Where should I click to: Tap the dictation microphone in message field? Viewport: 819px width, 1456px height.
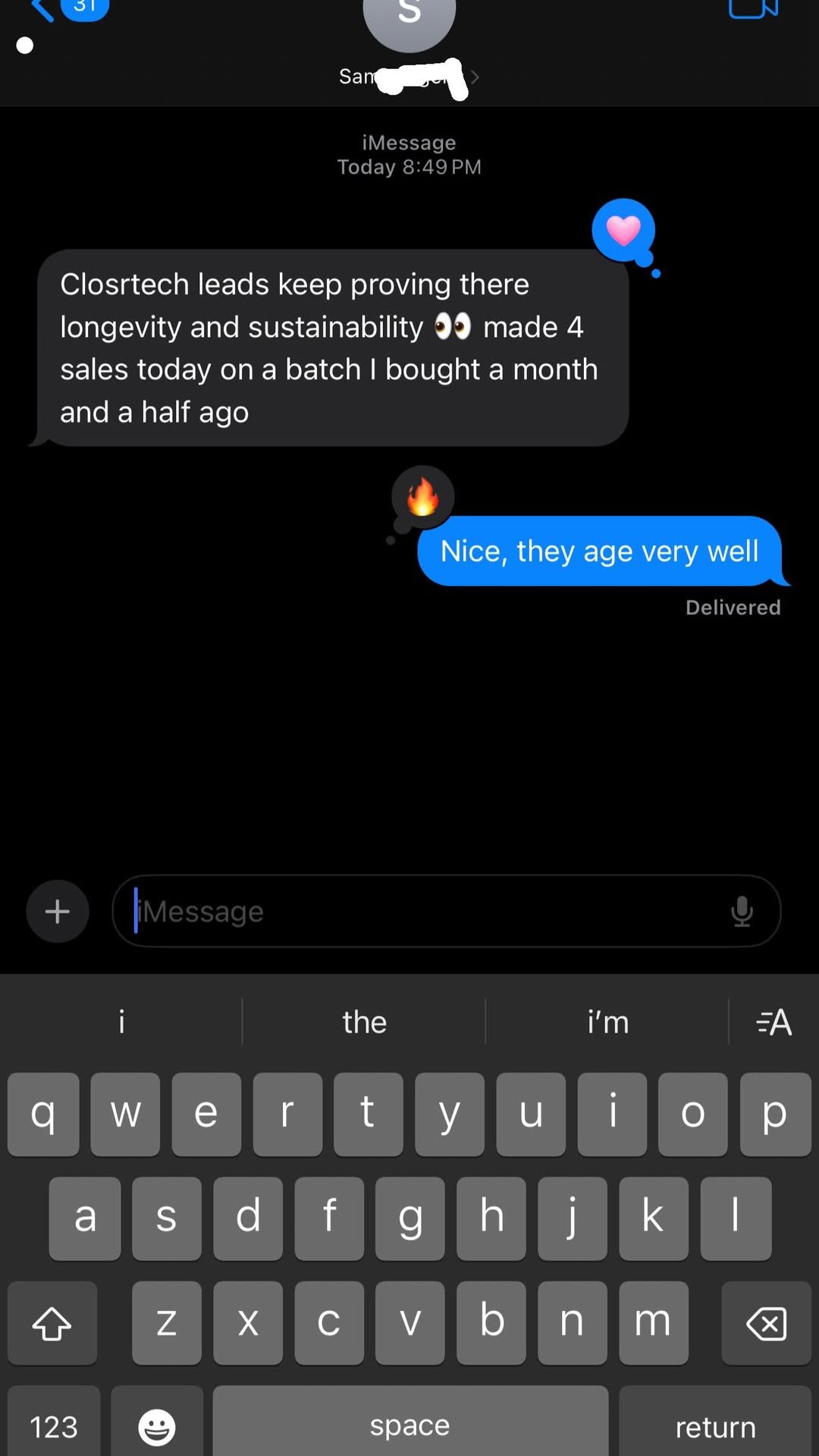[742, 911]
